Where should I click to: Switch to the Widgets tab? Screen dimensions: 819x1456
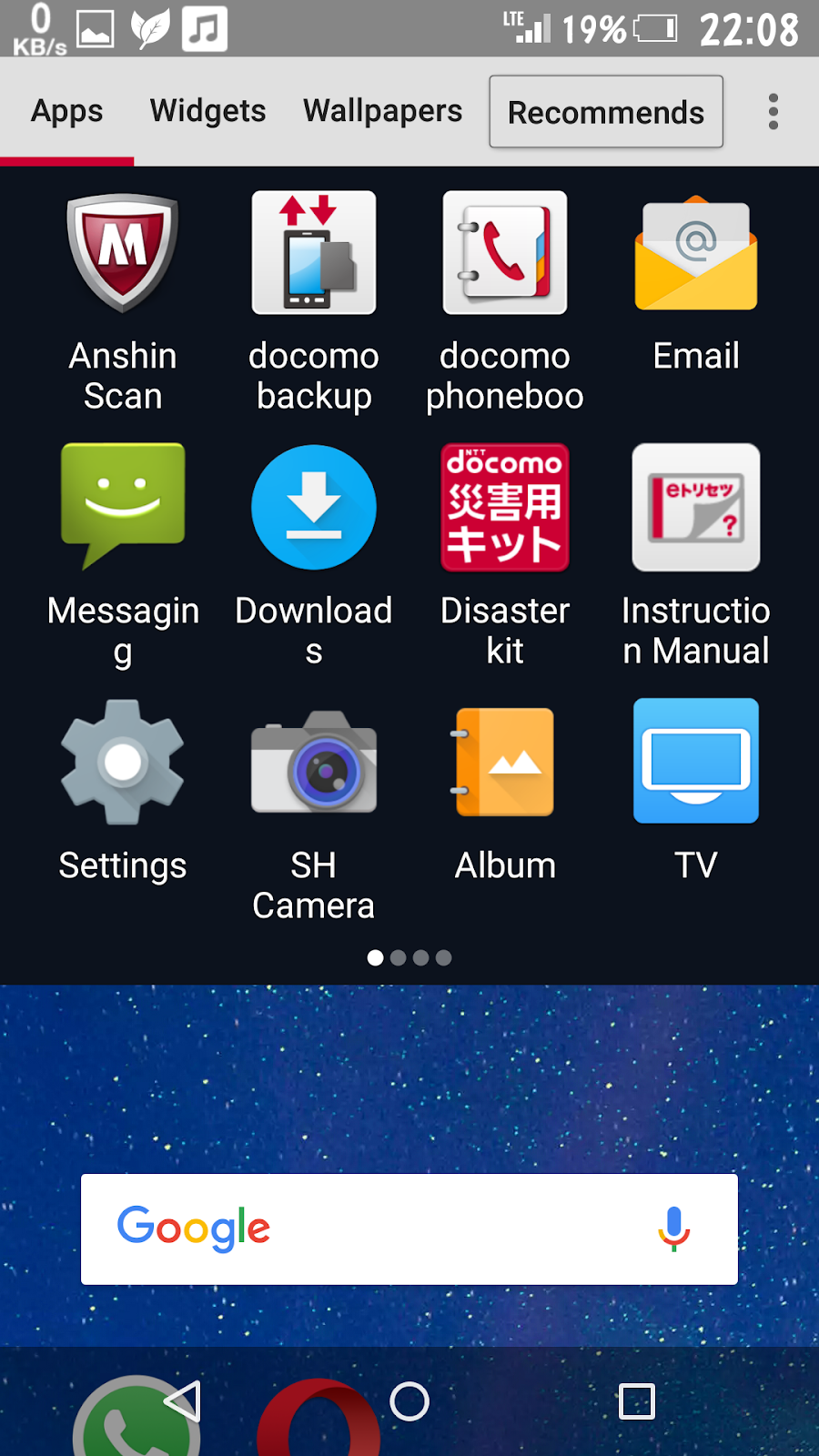point(207,110)
